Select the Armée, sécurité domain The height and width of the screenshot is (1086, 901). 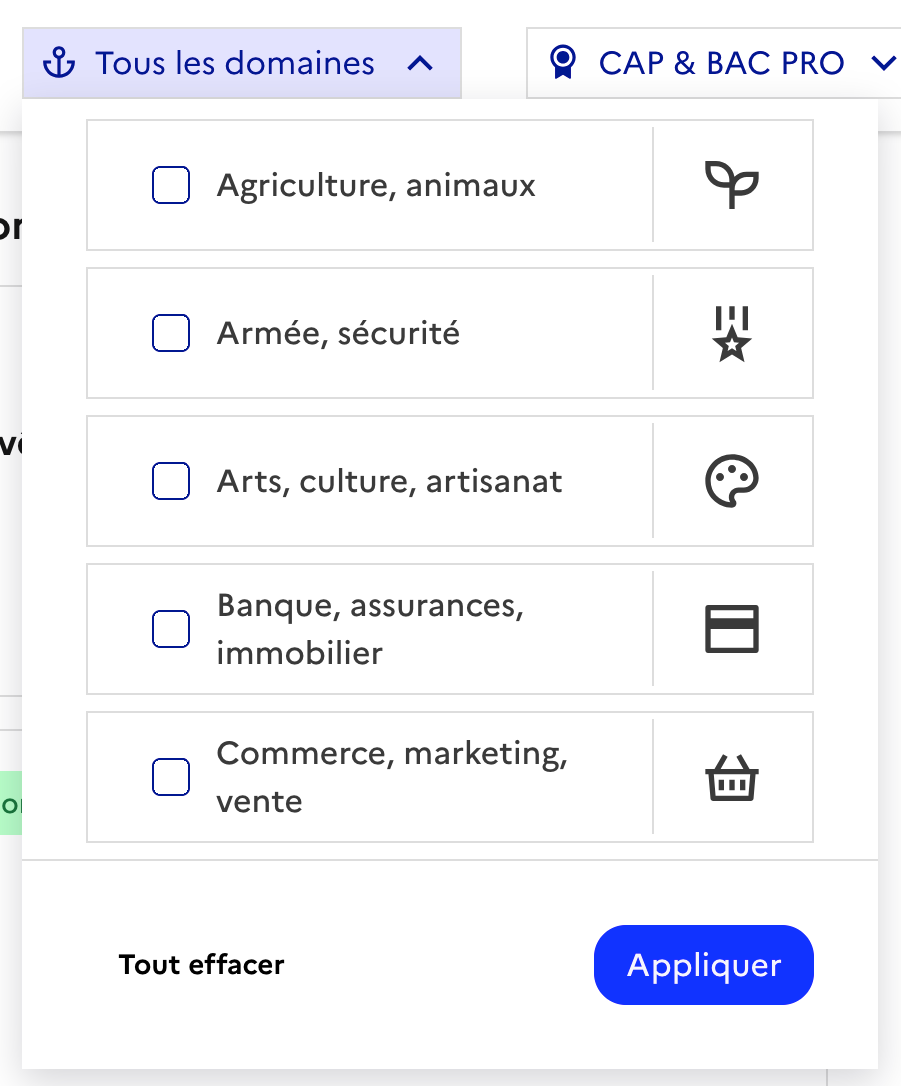[x=171, y=333]
